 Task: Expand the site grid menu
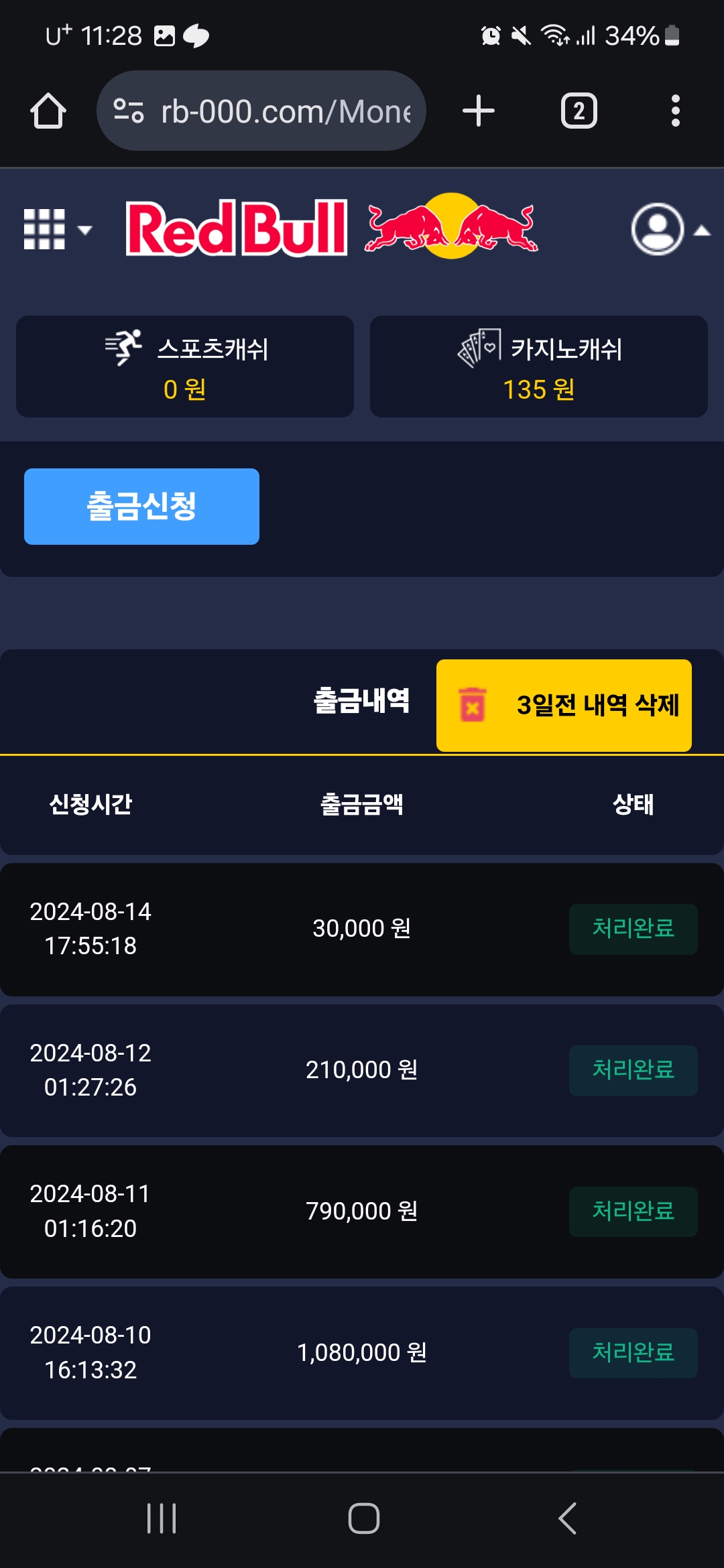coord(56,229)
